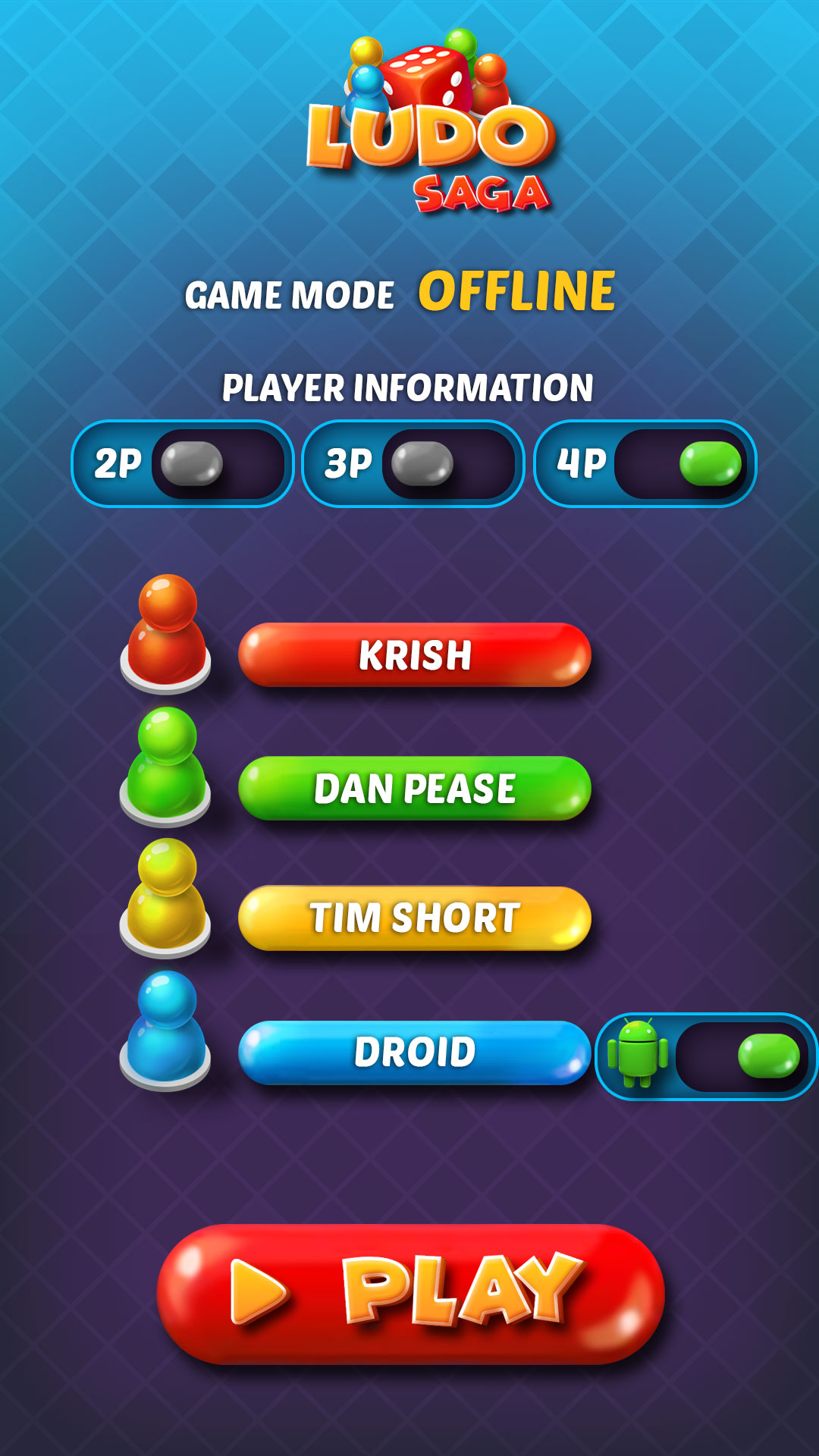This screenshot has width=819, height=1456.
Task: Edit the KRISH player name
Action: [x=415, y=655]
